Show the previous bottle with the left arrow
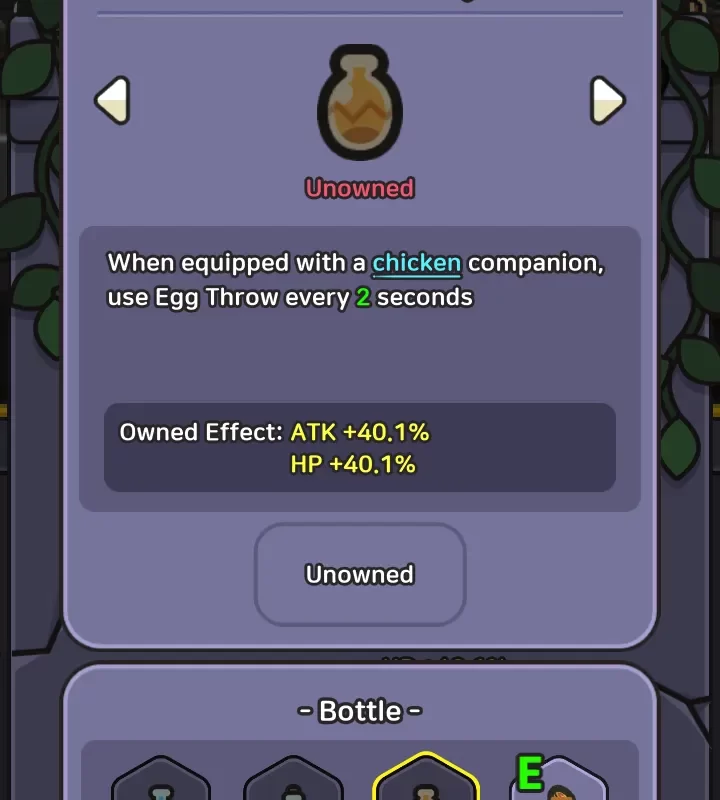This screenshot has height=800, width=720. (x=112, y=100)
